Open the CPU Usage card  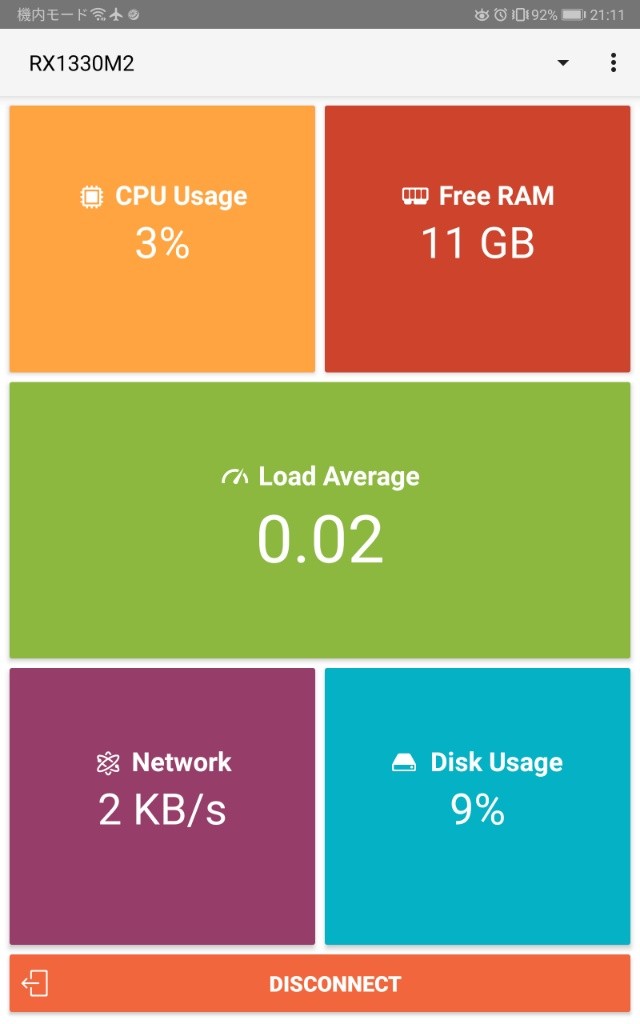pos(162,239)
